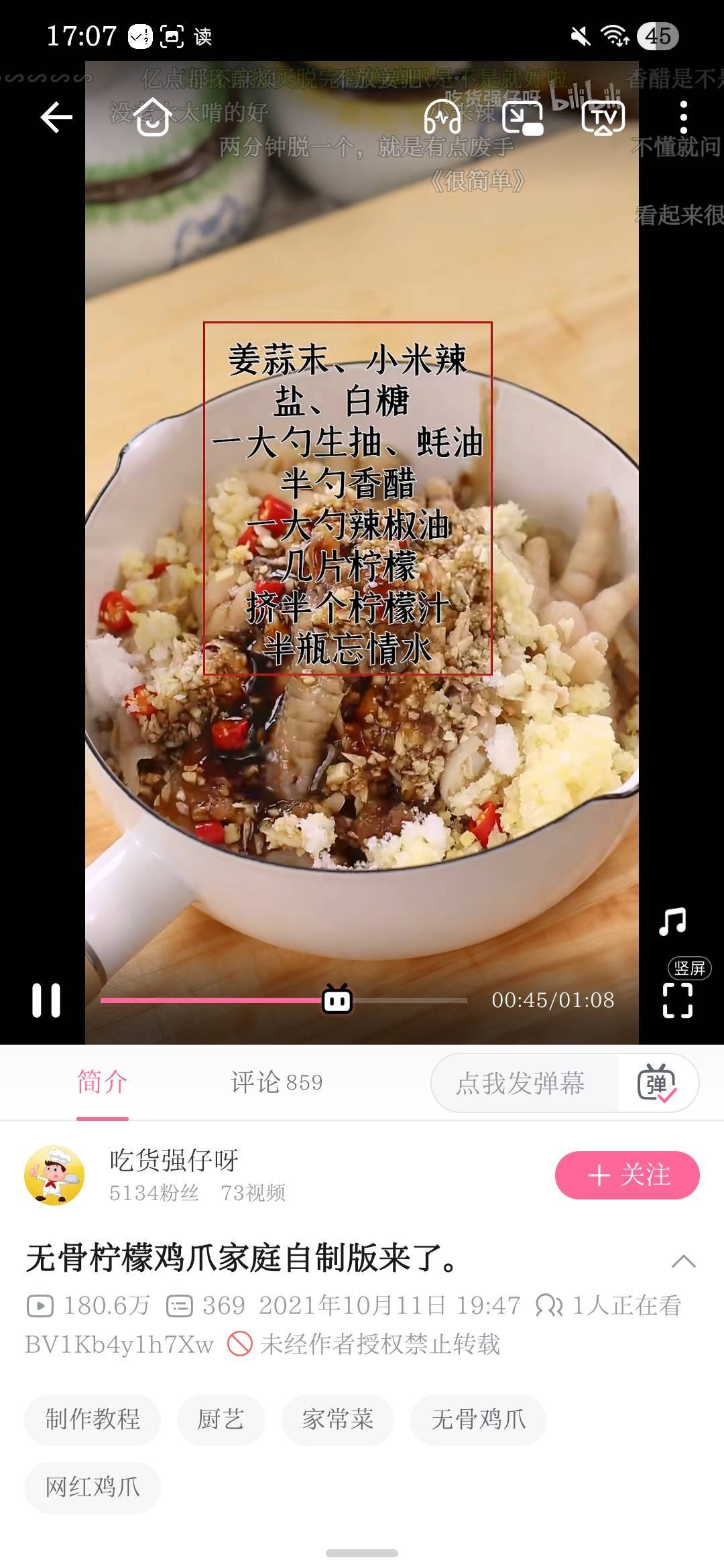
Task: Follow 吃货强仔呀 with the 关注 button
Action: pos(627,1175)
